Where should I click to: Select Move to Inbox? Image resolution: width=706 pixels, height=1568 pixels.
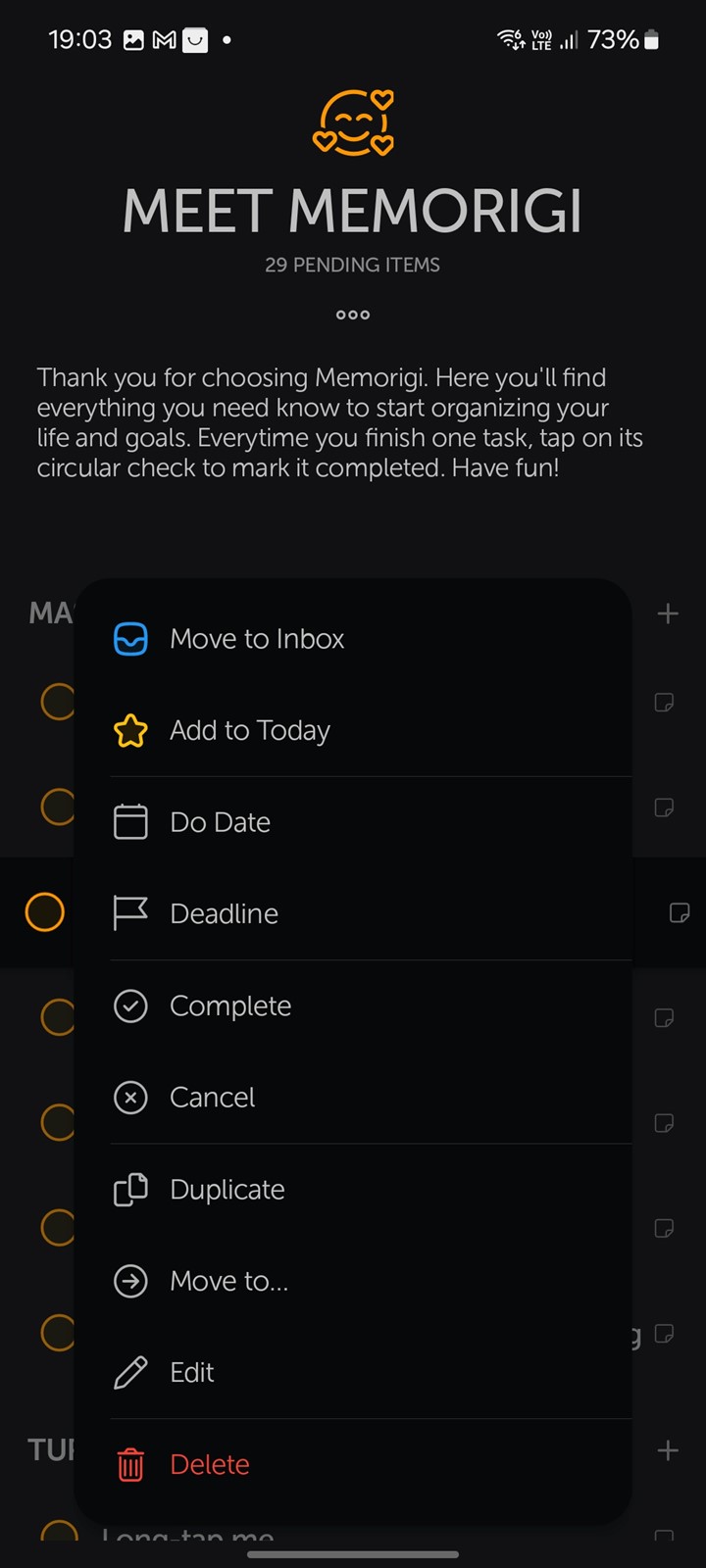coord(353,639)
